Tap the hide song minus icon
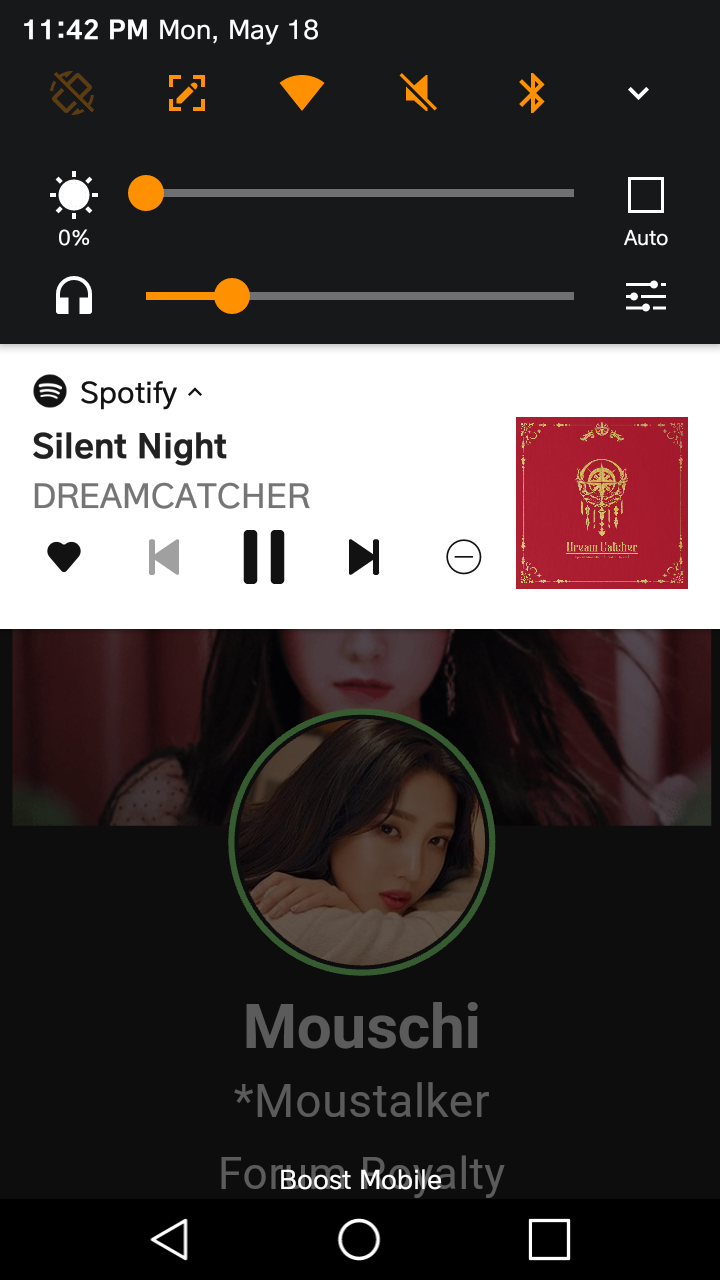The height and width of the screenshot is (1280, 720). click(464, 557)
